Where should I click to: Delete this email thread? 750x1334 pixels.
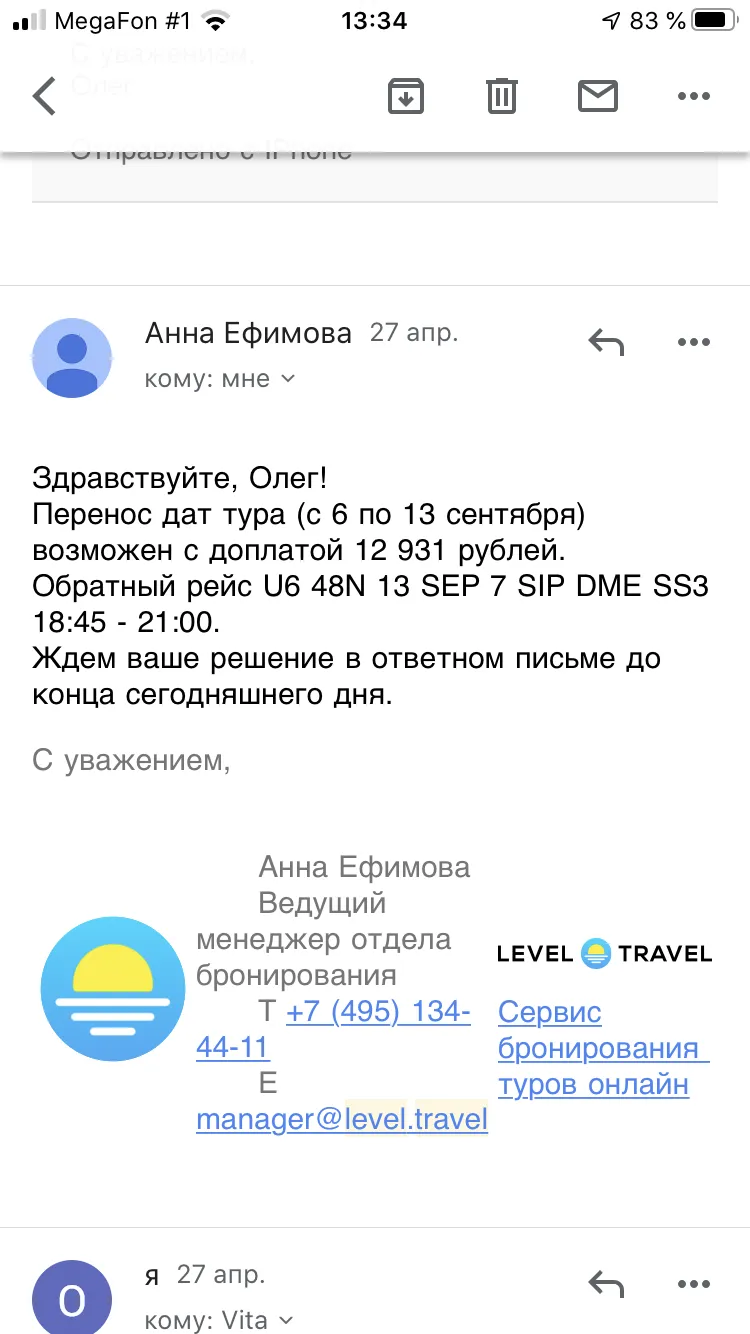point(502,96)
